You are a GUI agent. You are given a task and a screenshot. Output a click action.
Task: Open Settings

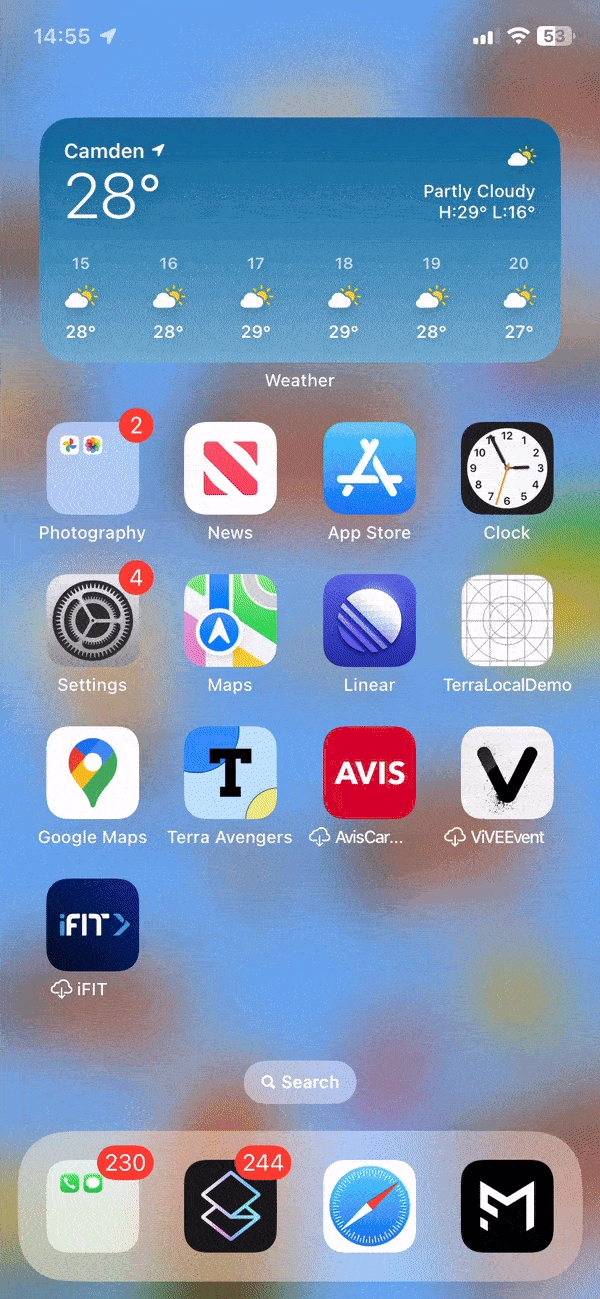(92, 620)
